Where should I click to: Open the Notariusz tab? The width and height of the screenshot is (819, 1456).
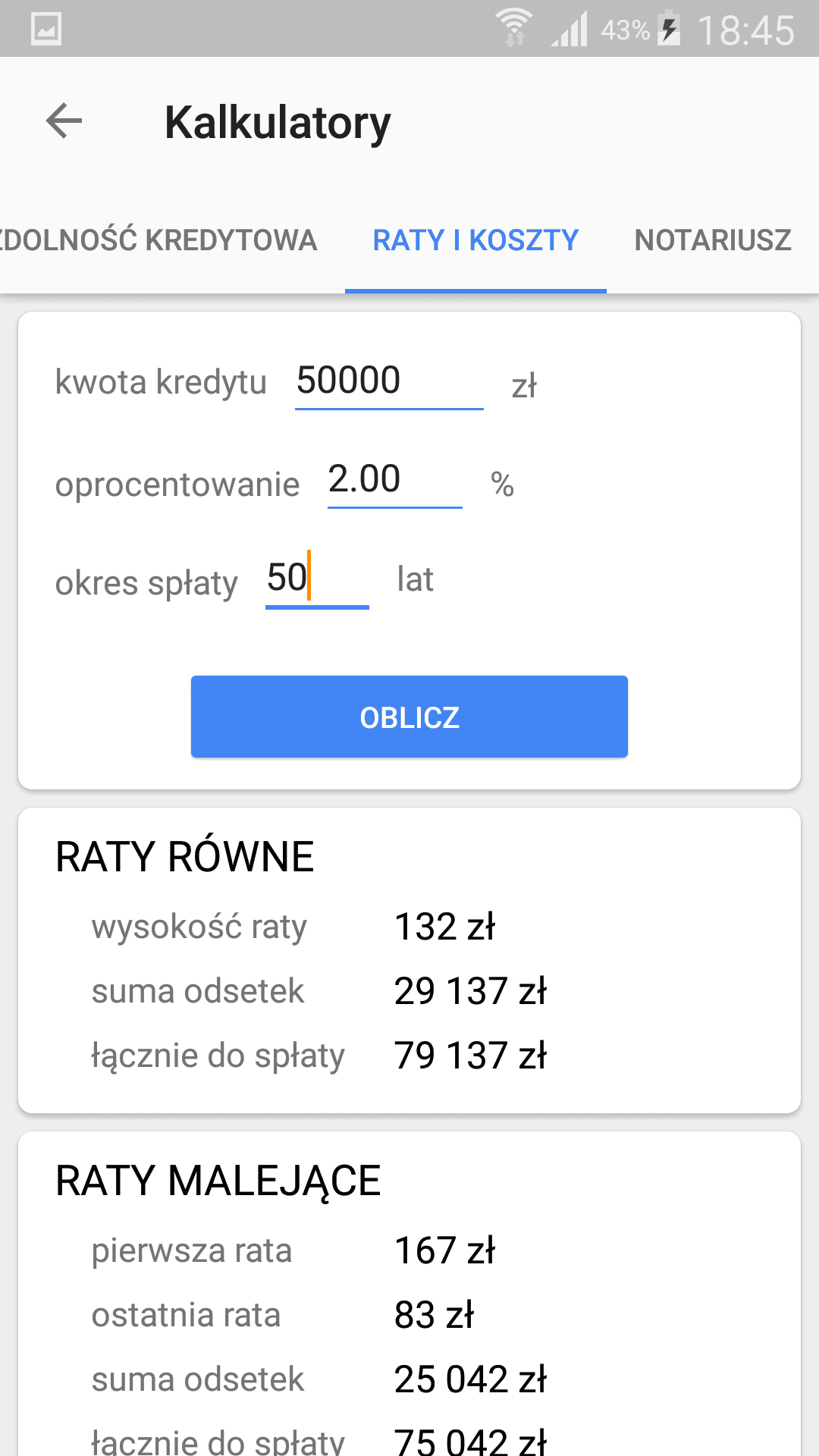713,240
